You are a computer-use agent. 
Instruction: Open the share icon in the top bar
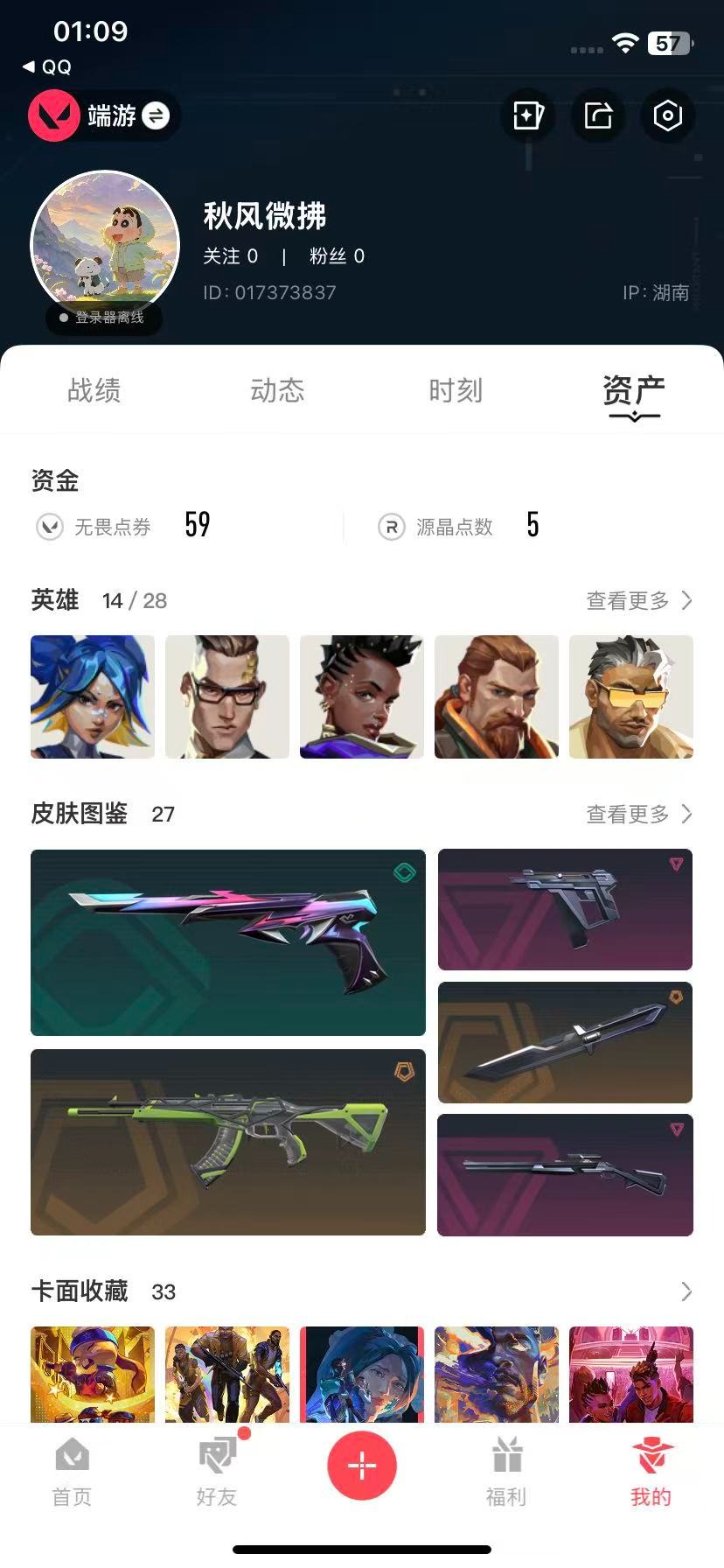(597, 115)
